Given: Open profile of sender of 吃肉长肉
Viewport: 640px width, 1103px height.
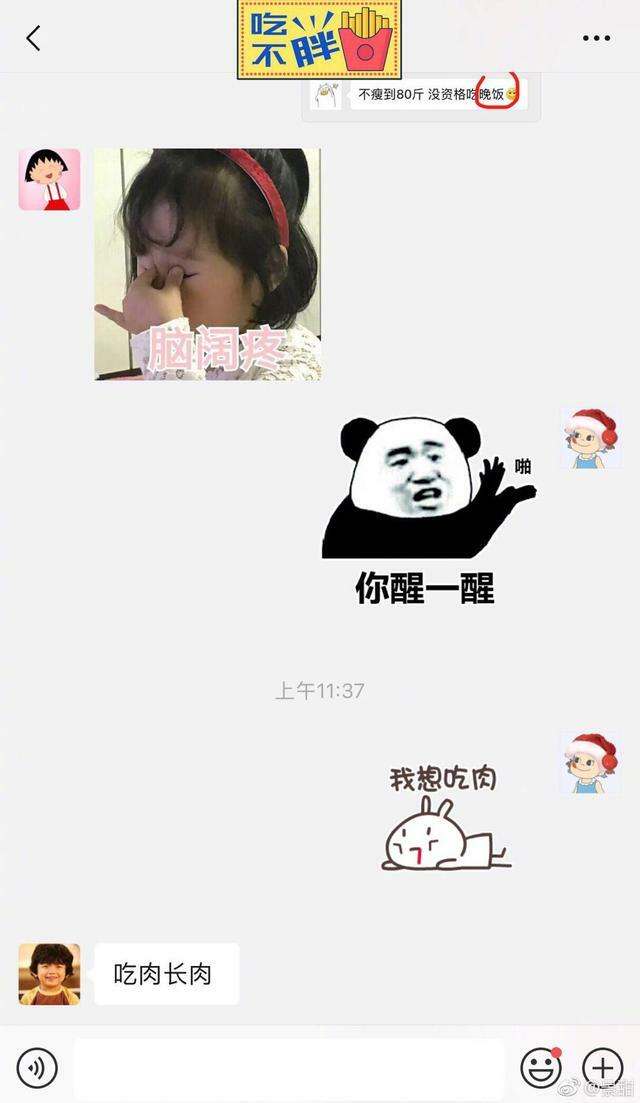Looking at the screenshot, I should coord(49,974).
